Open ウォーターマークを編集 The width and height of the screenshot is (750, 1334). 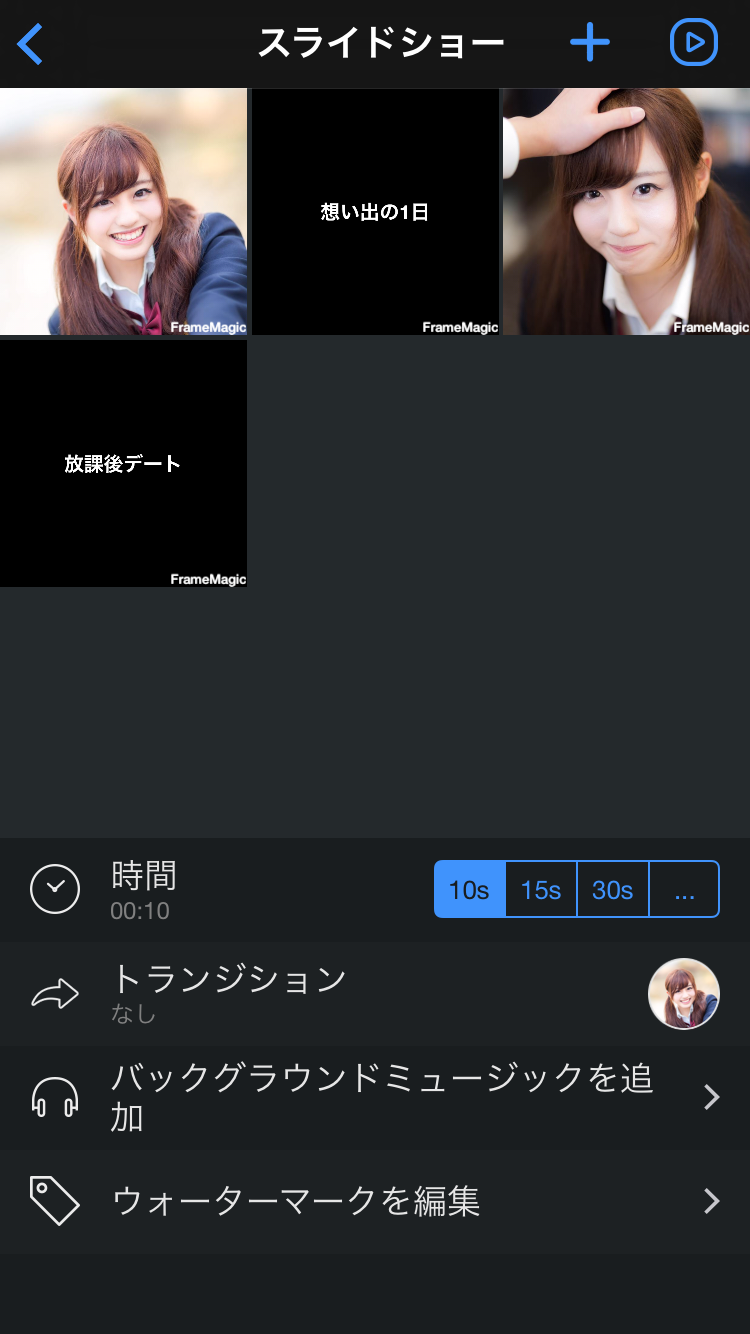(x=375, y=1201)
